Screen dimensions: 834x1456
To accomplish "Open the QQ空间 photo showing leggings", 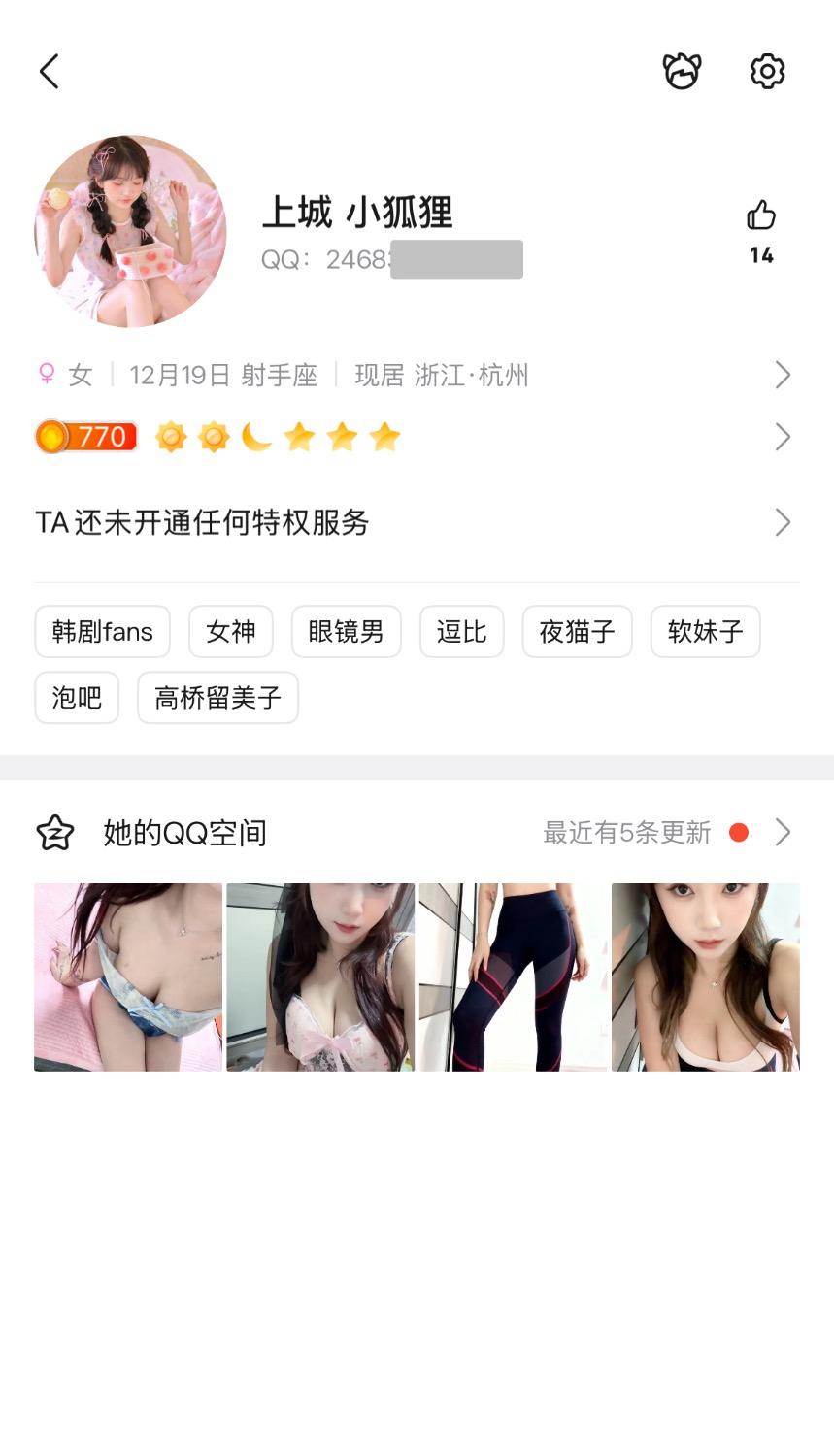I will point(513,977).
